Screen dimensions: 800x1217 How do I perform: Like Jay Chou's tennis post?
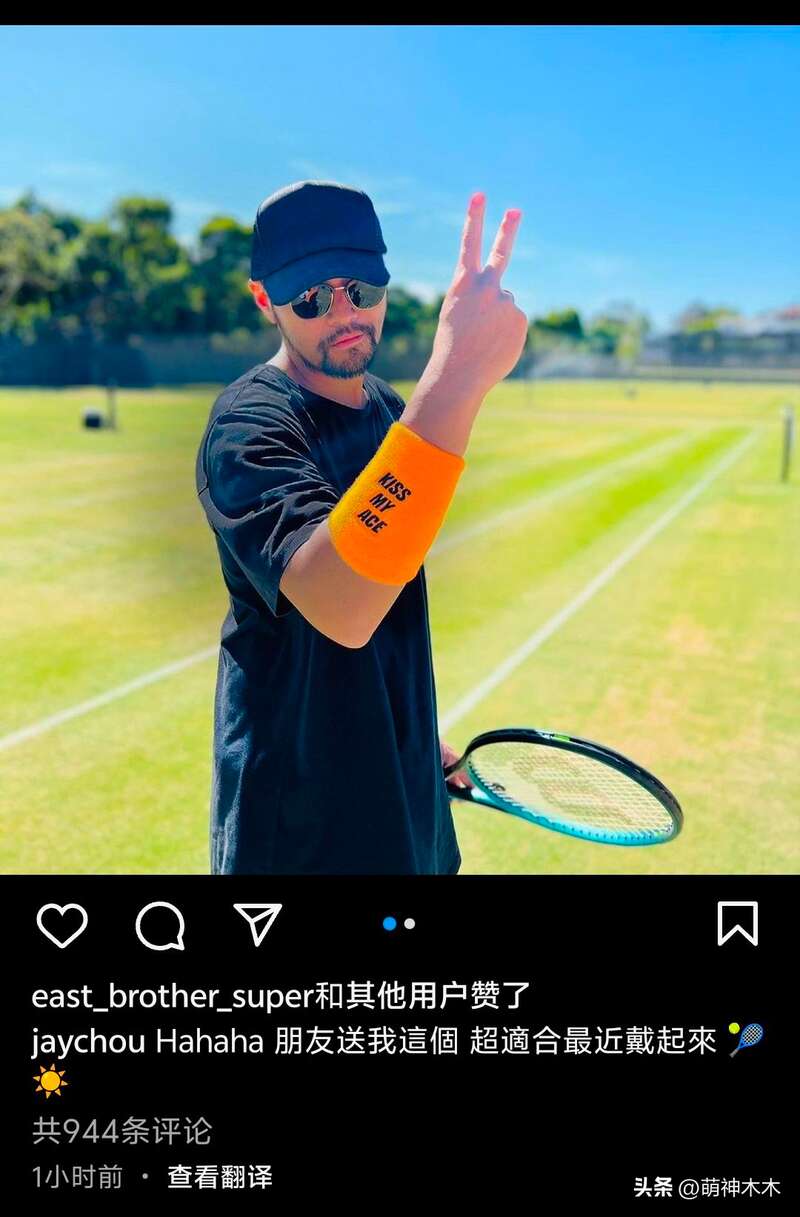(62, 925)
